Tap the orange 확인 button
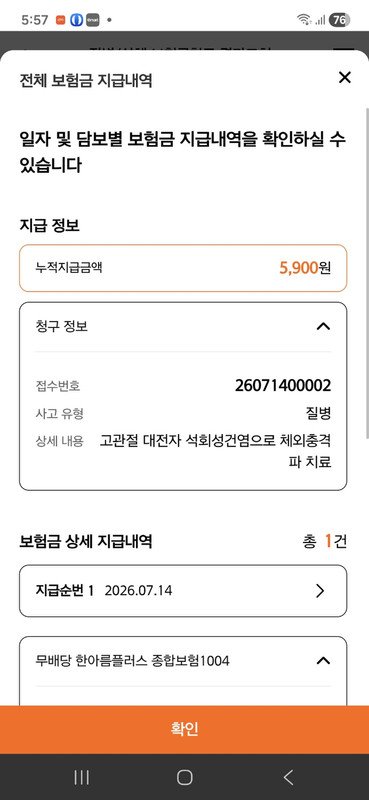Image resolution: width=369 pixels, height=800 pixels. [x=184, y=730]
